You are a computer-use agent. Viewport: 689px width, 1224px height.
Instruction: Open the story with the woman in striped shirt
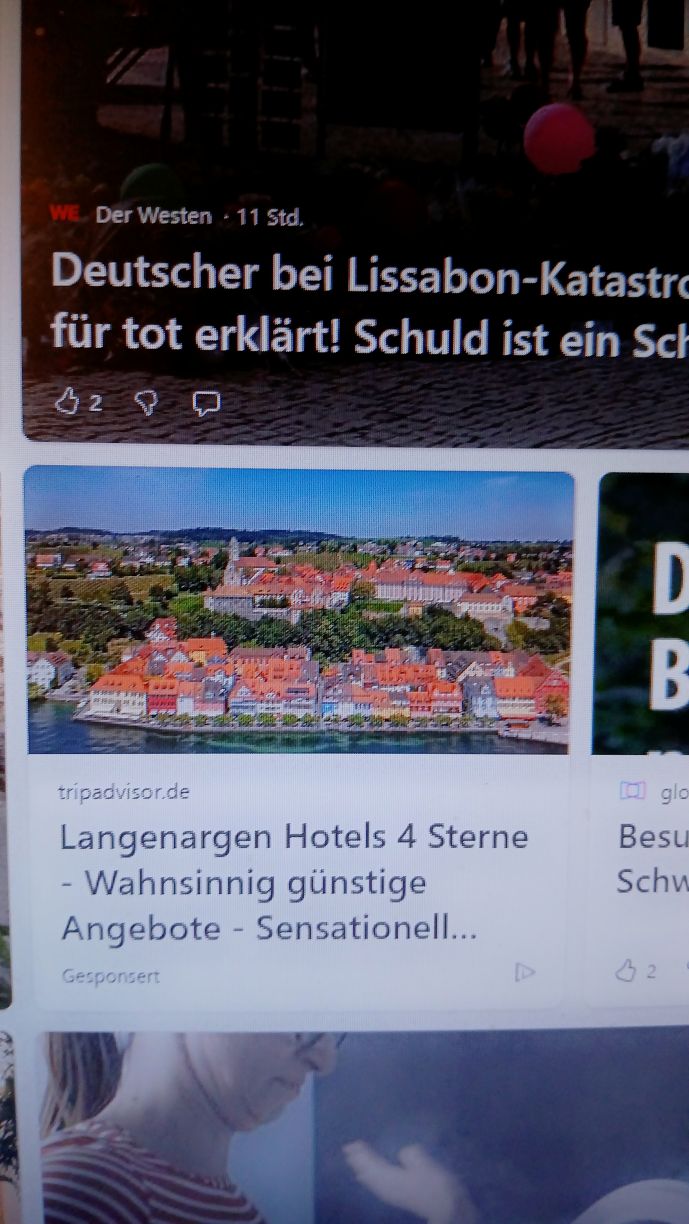tap(180, 1130)
